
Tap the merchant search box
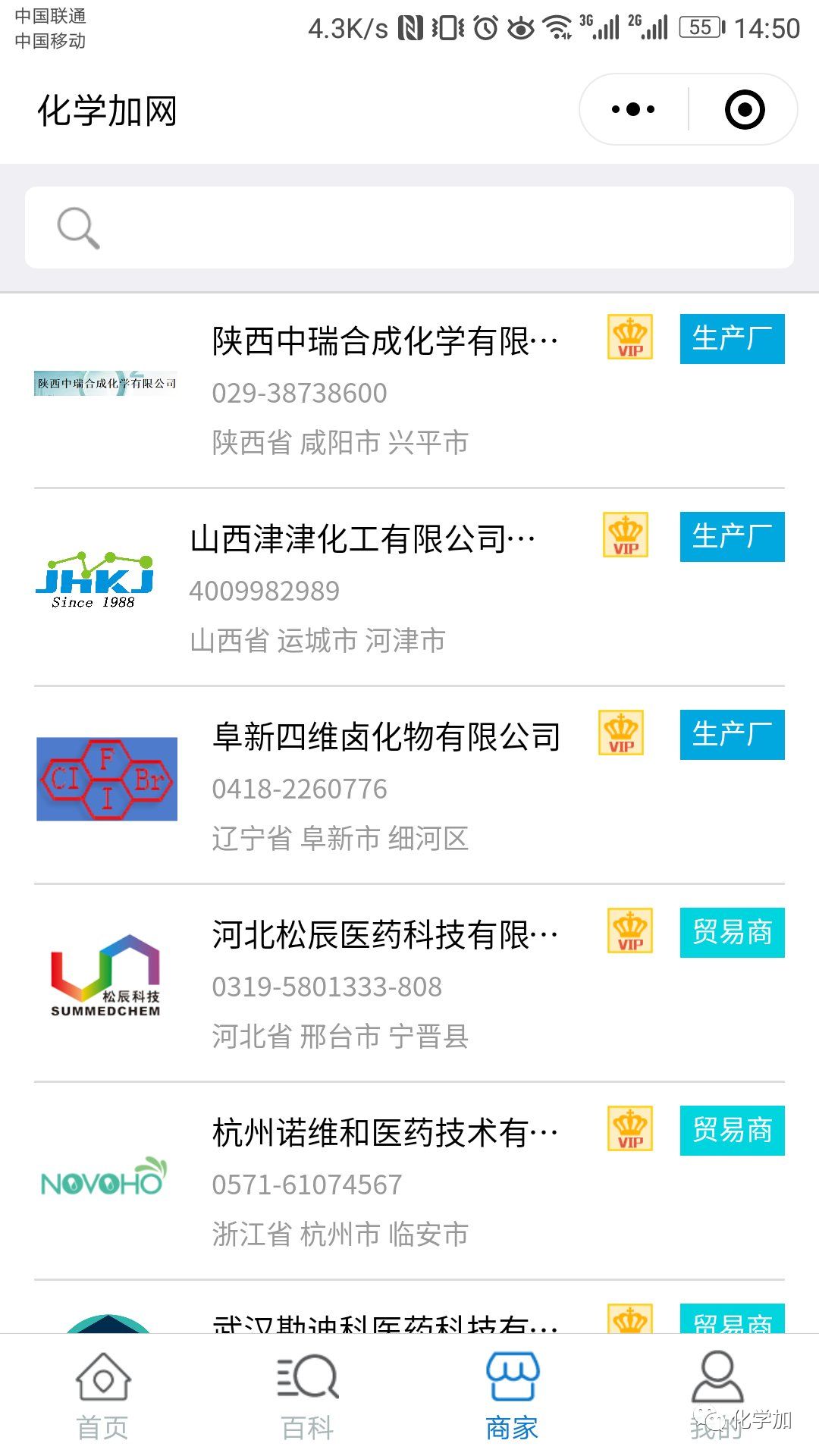coord(409,227)
